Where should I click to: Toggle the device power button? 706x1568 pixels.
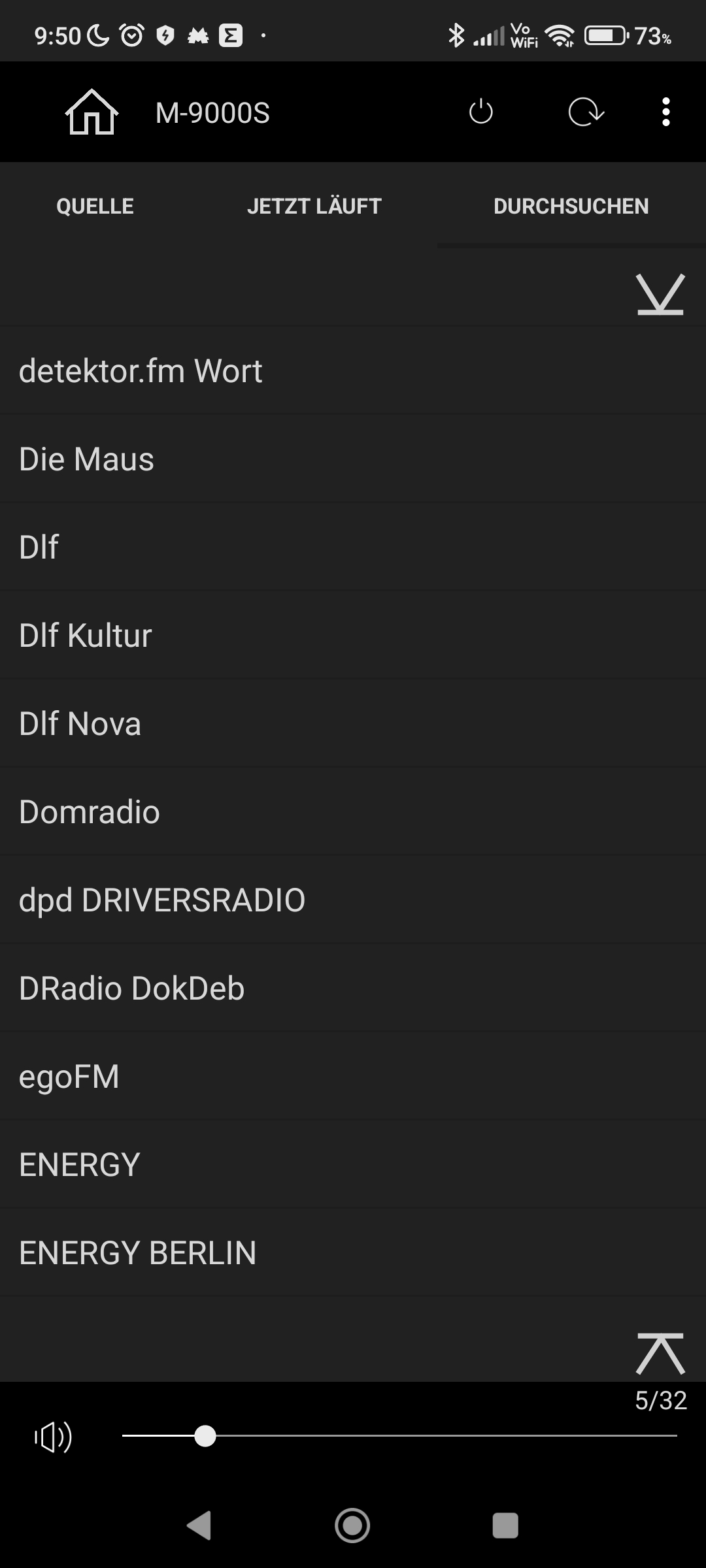point(481,112)
